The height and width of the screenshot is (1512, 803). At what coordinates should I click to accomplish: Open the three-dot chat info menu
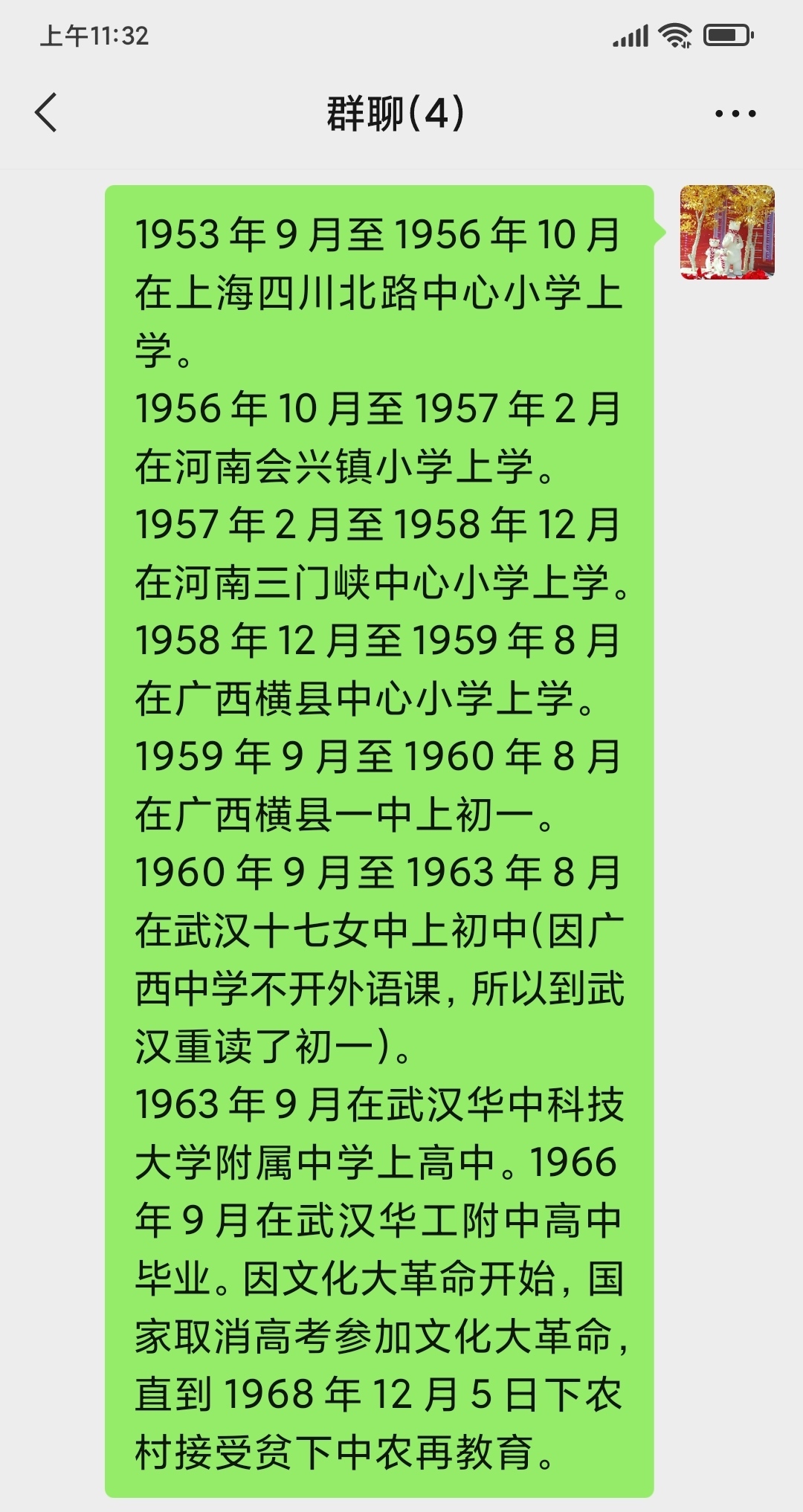pos(735,114)
